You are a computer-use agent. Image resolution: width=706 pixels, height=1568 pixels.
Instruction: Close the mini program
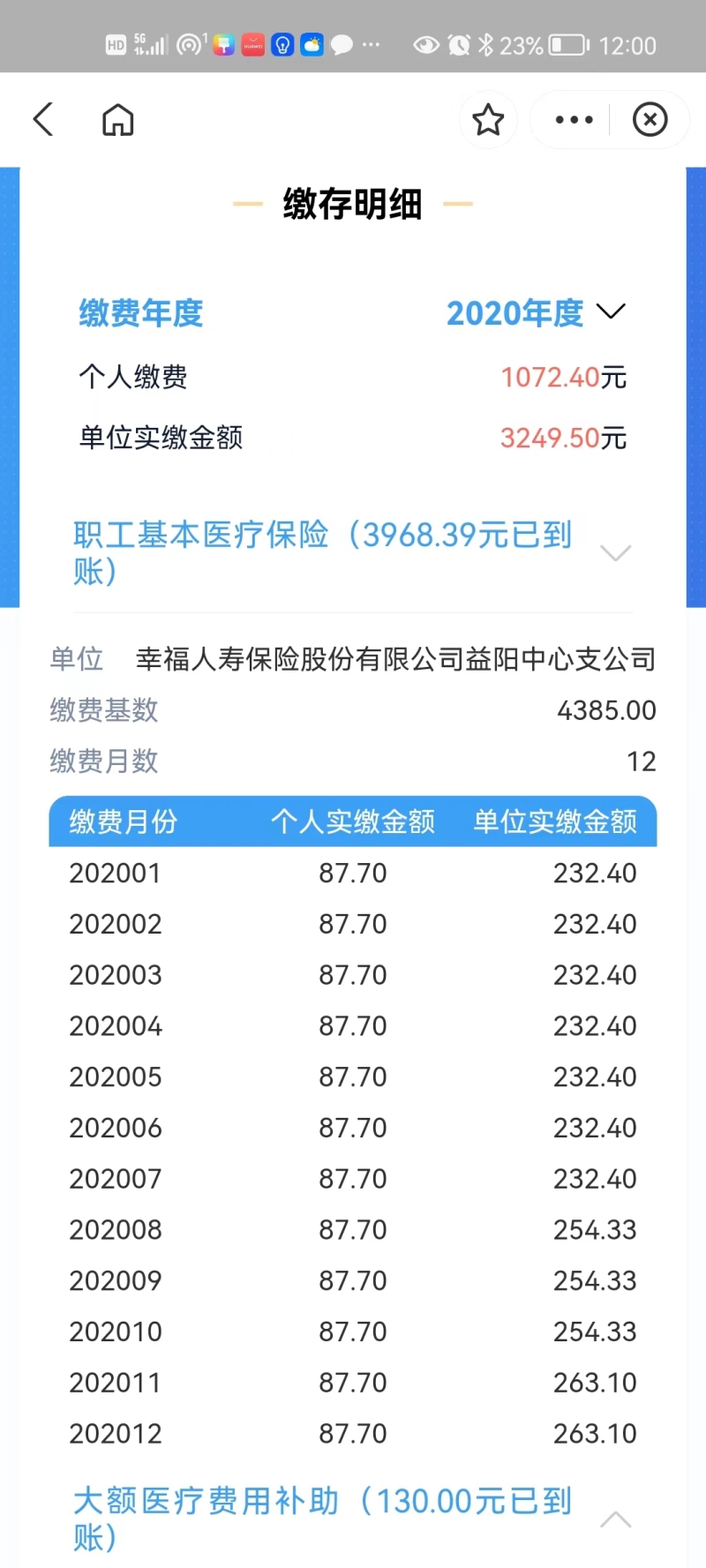(x=650, y=119)
